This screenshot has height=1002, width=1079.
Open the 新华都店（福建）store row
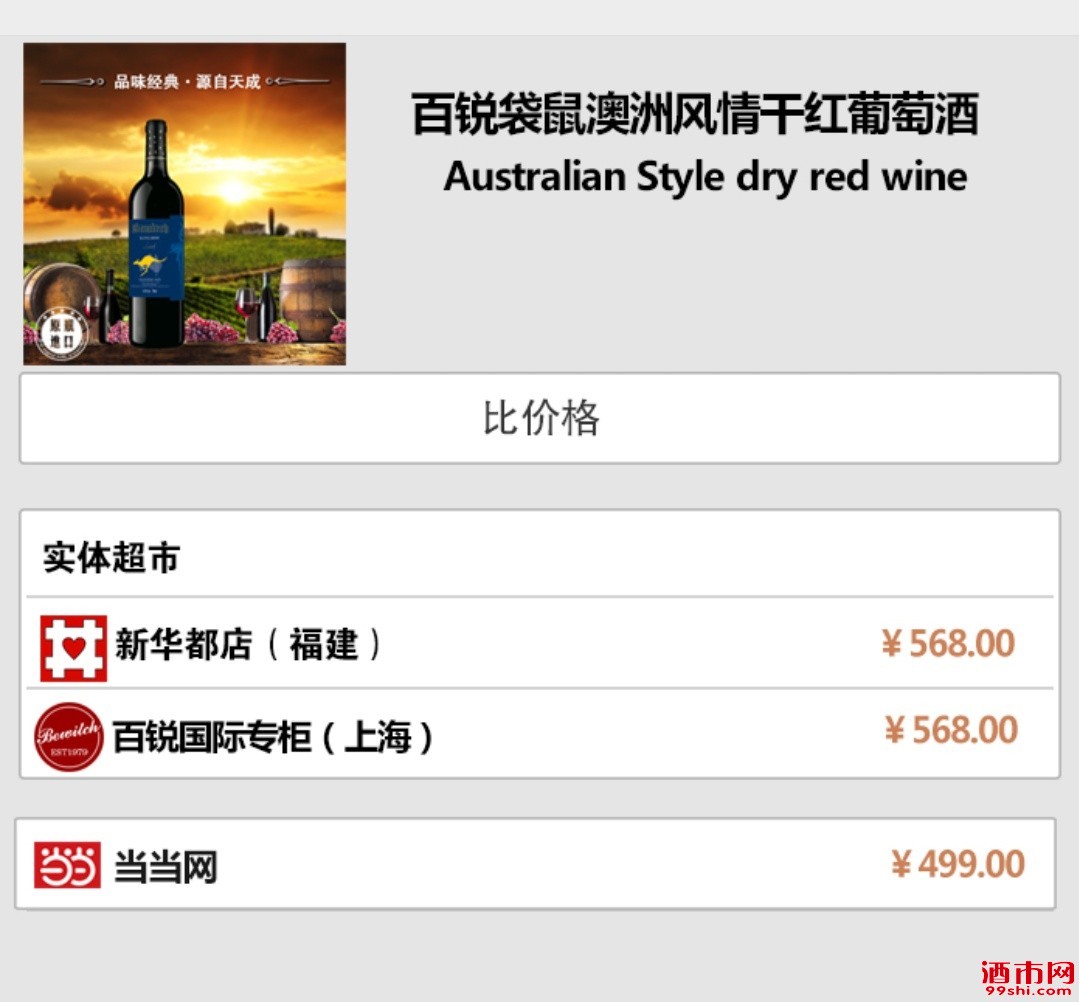[x=540, y=644]
